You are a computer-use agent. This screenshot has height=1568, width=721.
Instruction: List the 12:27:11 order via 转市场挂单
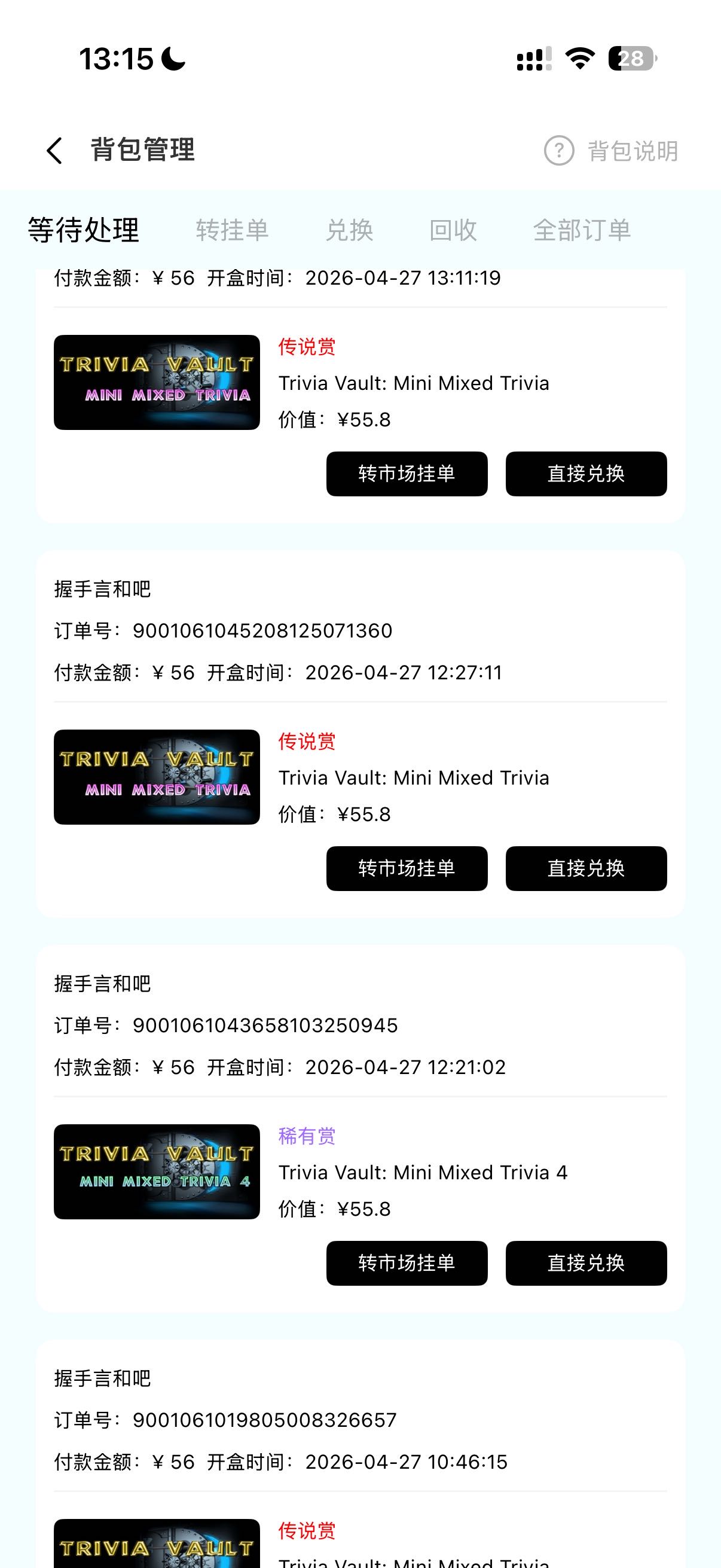[x=407, y=868]
